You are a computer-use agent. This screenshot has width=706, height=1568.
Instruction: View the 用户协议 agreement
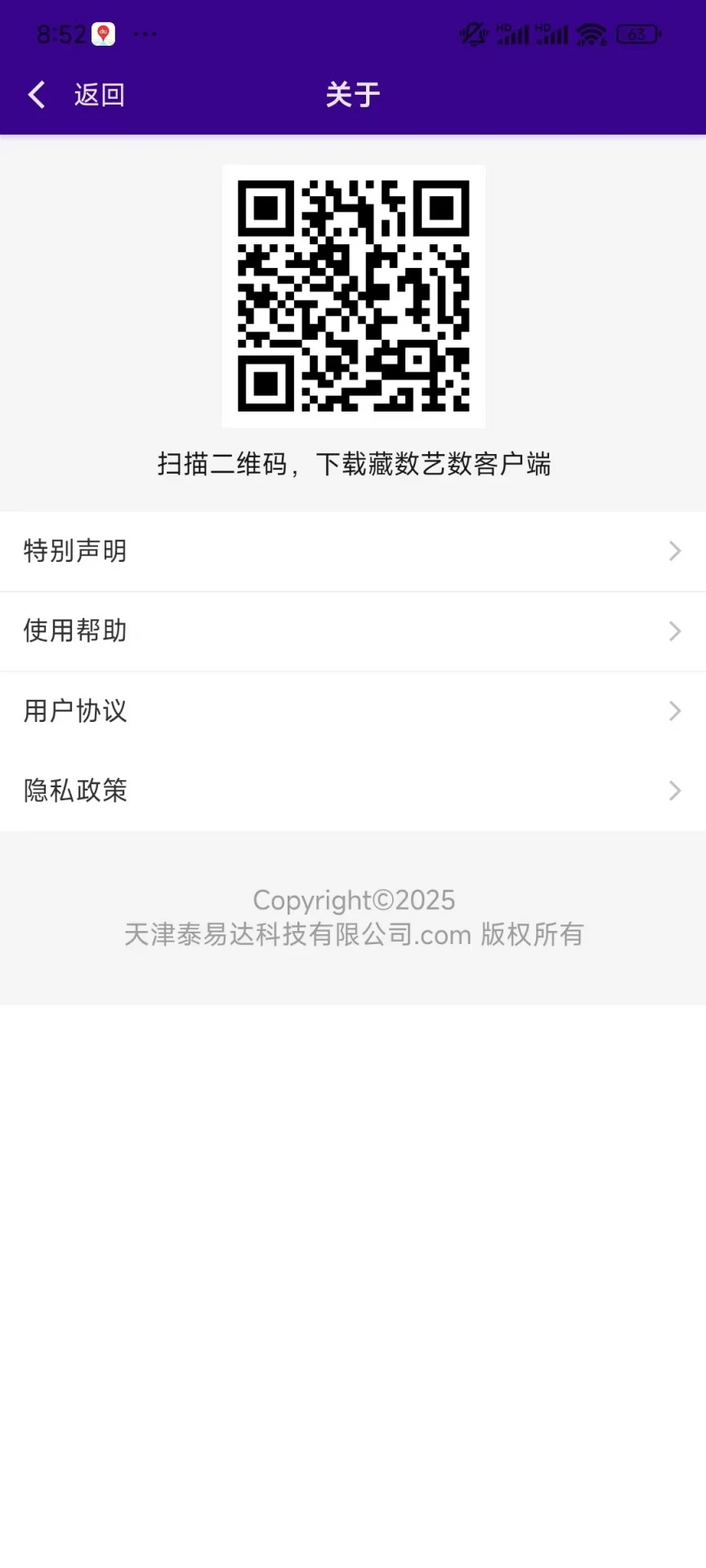click(x=352, y=711)
